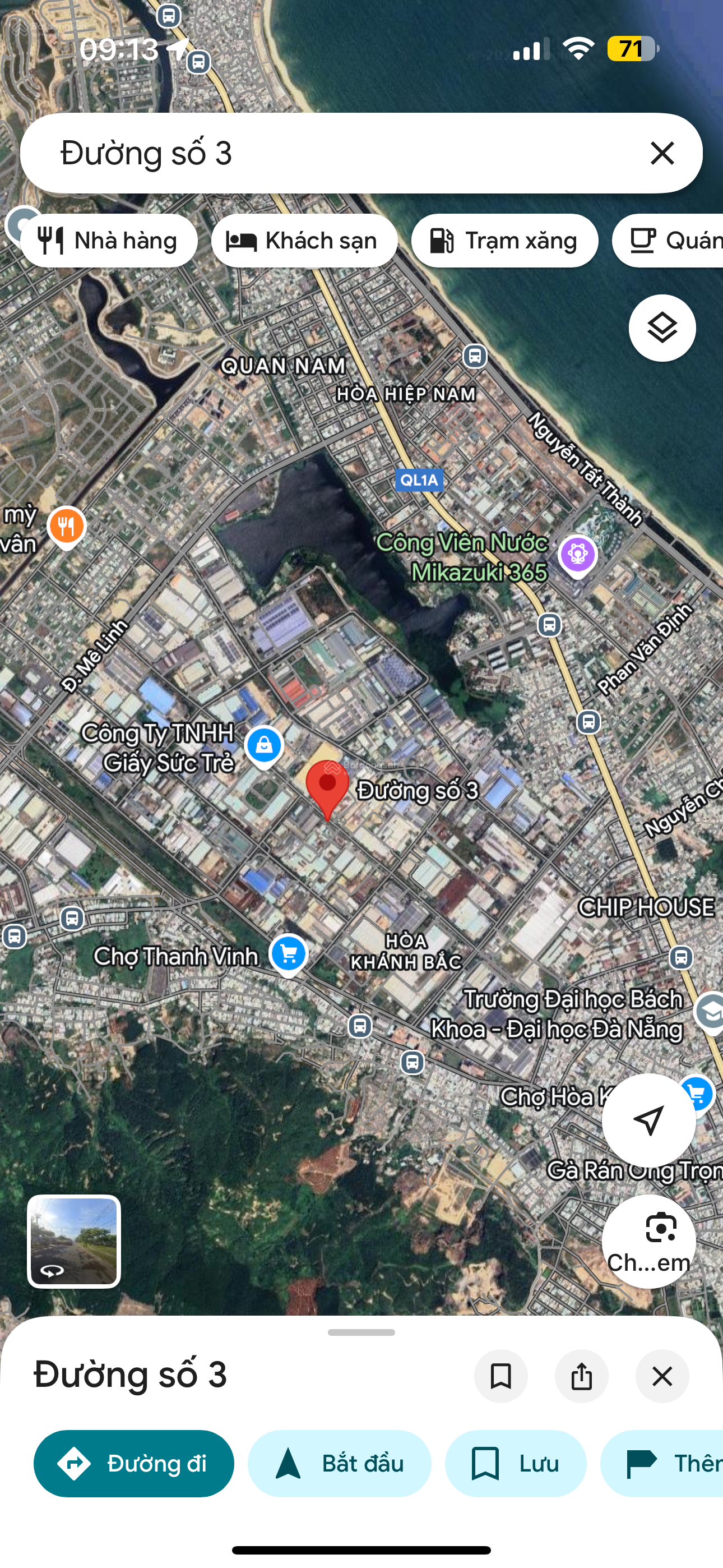Show Trạm xăng nearby
Viewport: 723px width, 1568px height.
pos(504,241)
